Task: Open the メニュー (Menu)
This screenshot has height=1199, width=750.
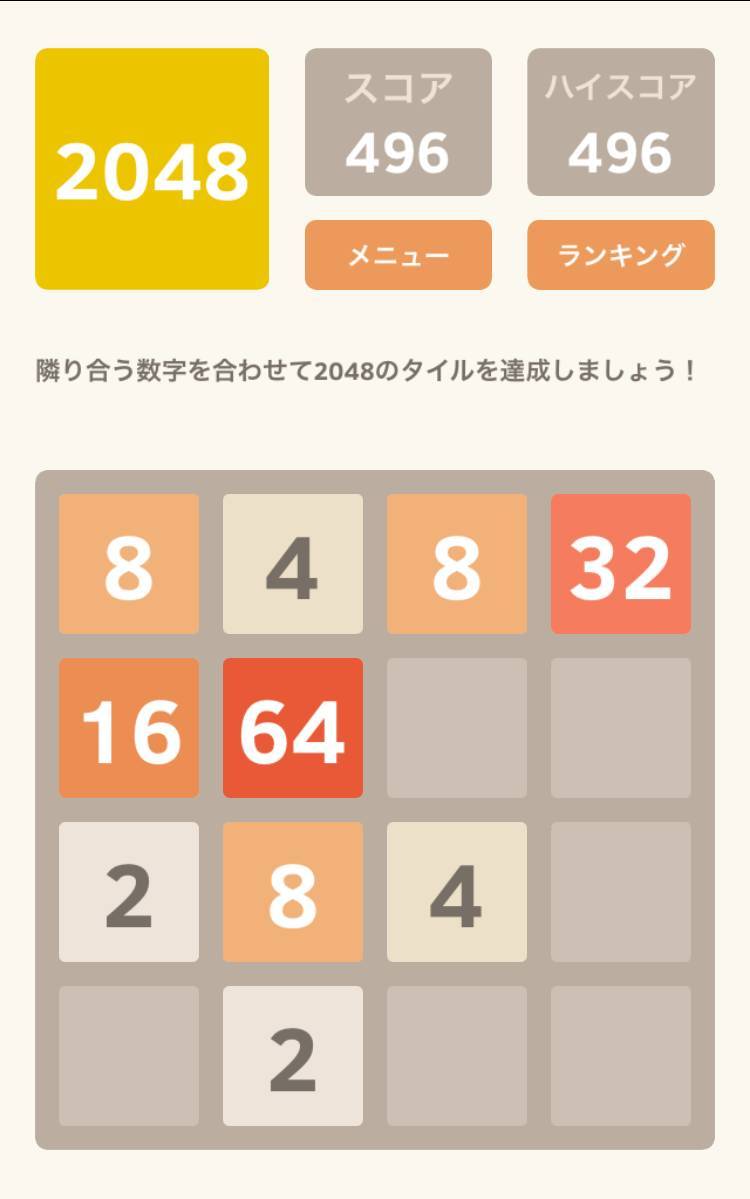Action: 398,255
